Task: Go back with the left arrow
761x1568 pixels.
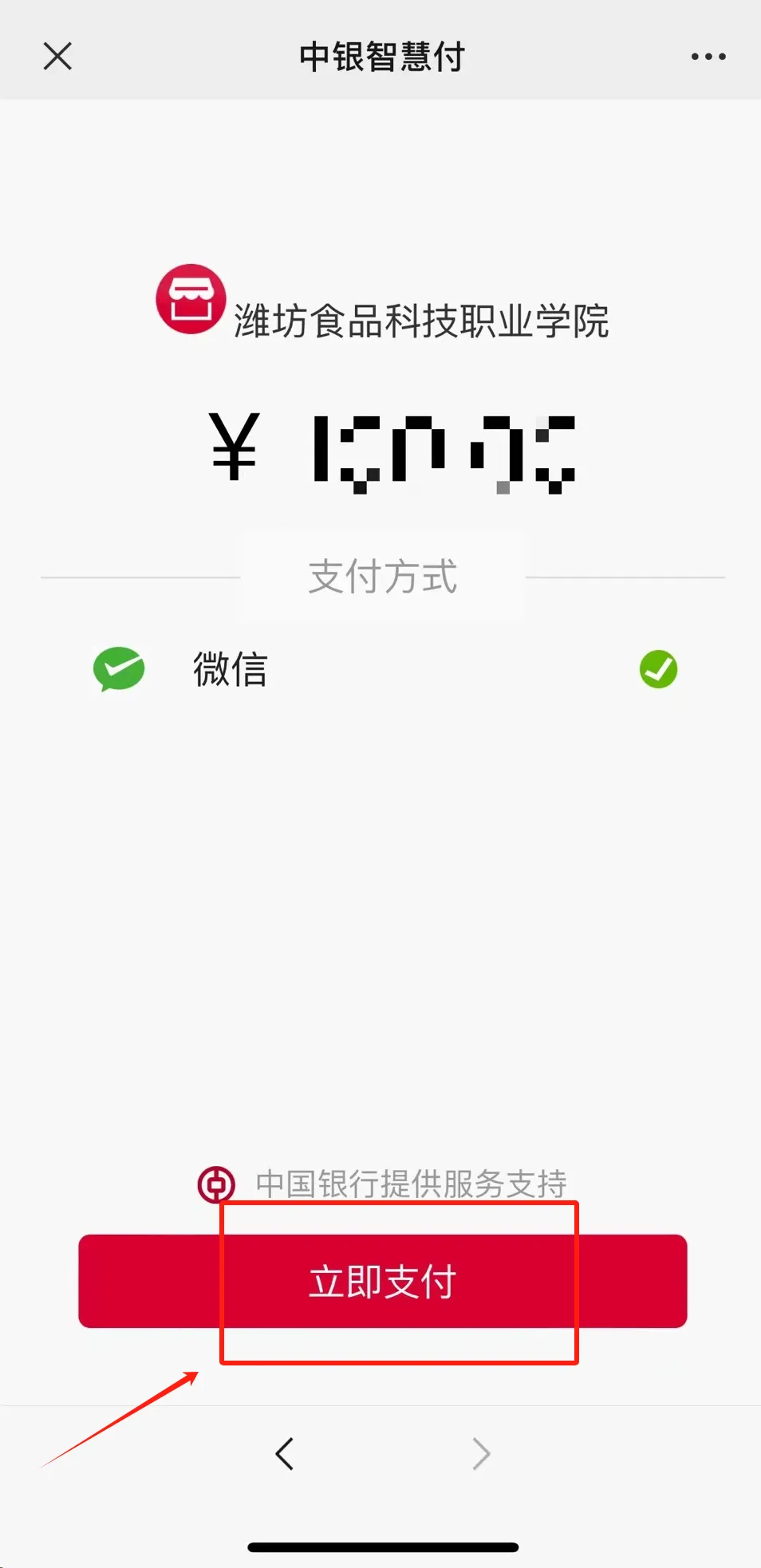Action: (x=285, y=1453)
